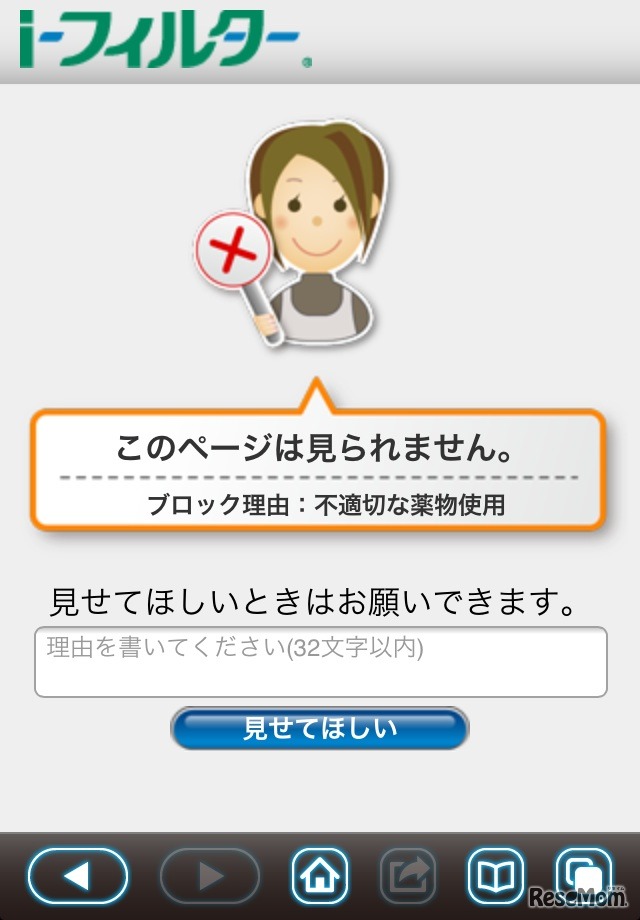Tap the reason text field

320,662
